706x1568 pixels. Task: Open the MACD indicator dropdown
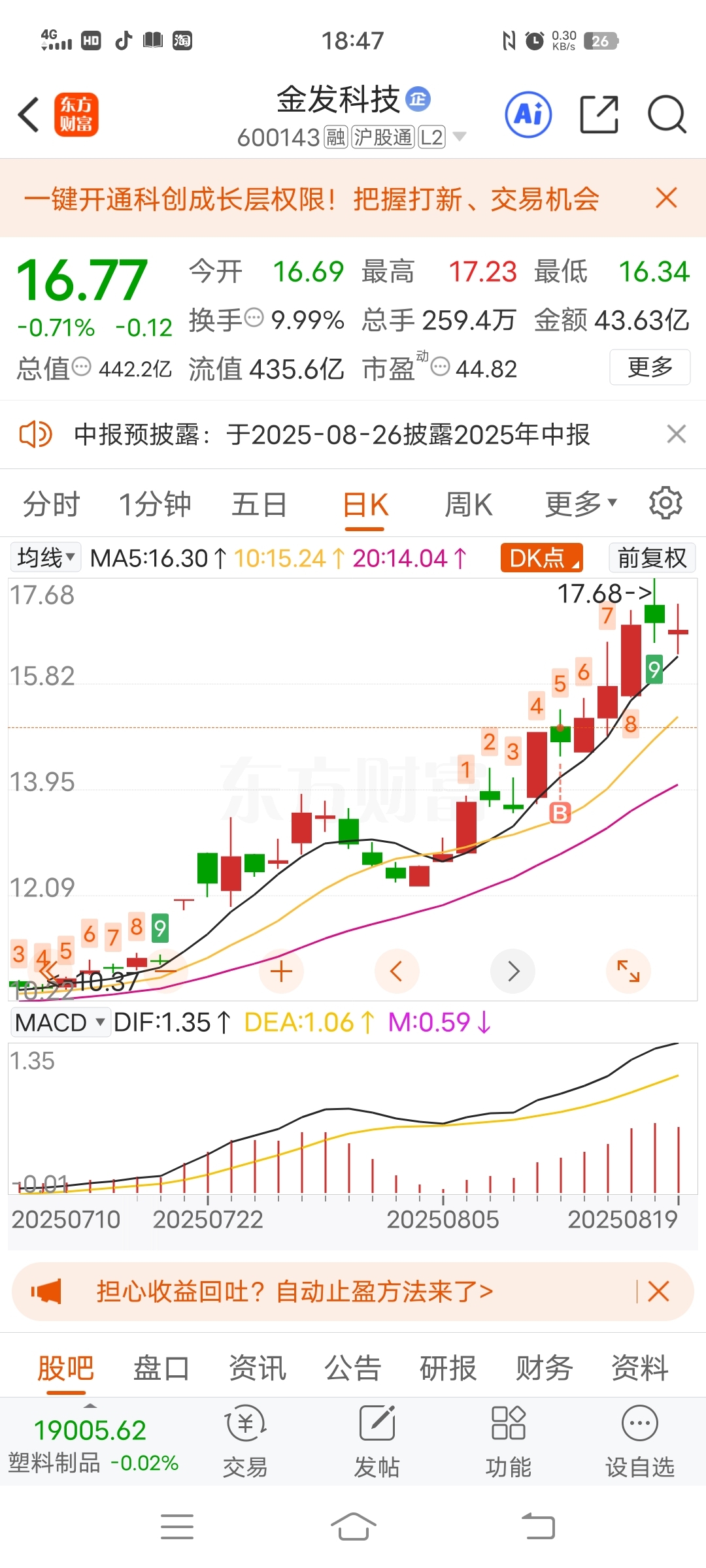coord(59,1022)
